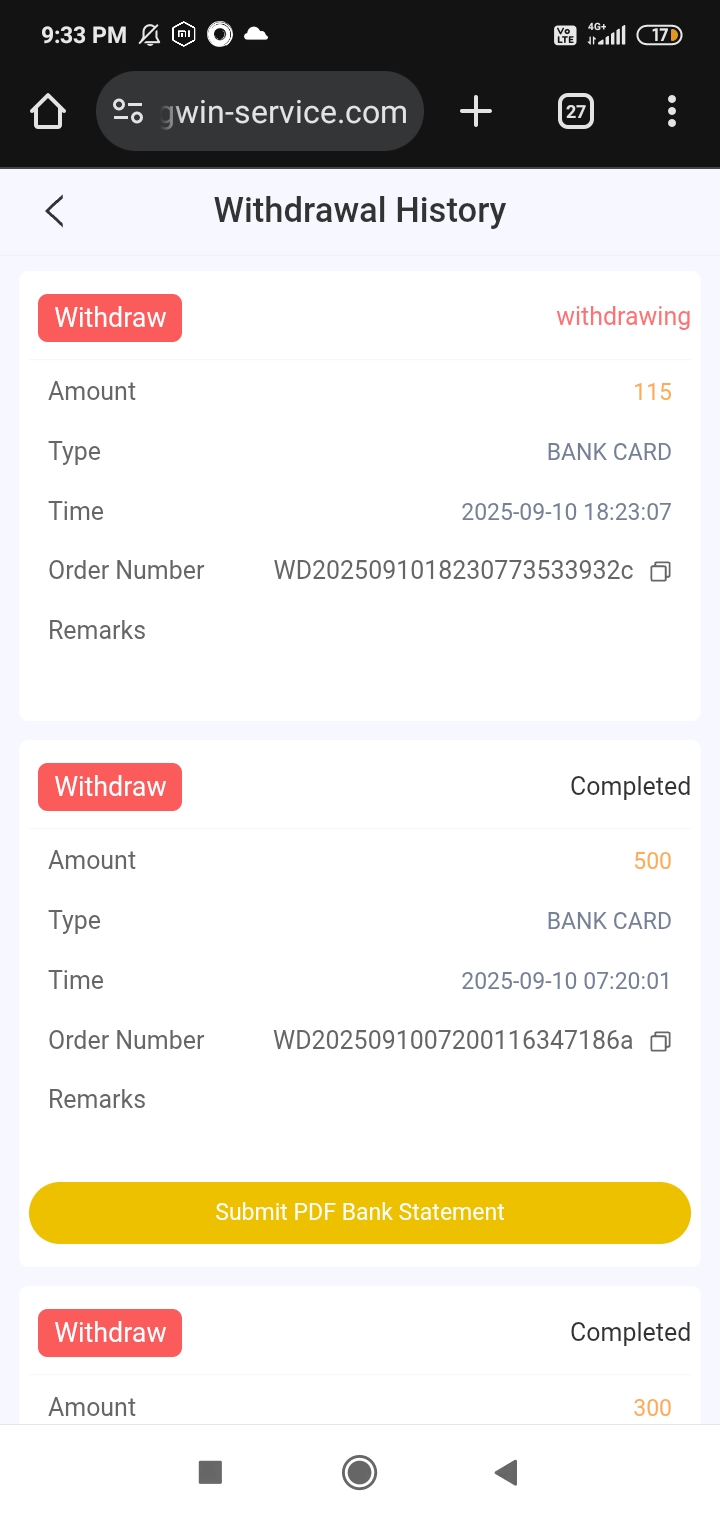View site information icon in address bar
Image resolution: width=720 pixels, height=1520 pixels.
tap(128, 112)
